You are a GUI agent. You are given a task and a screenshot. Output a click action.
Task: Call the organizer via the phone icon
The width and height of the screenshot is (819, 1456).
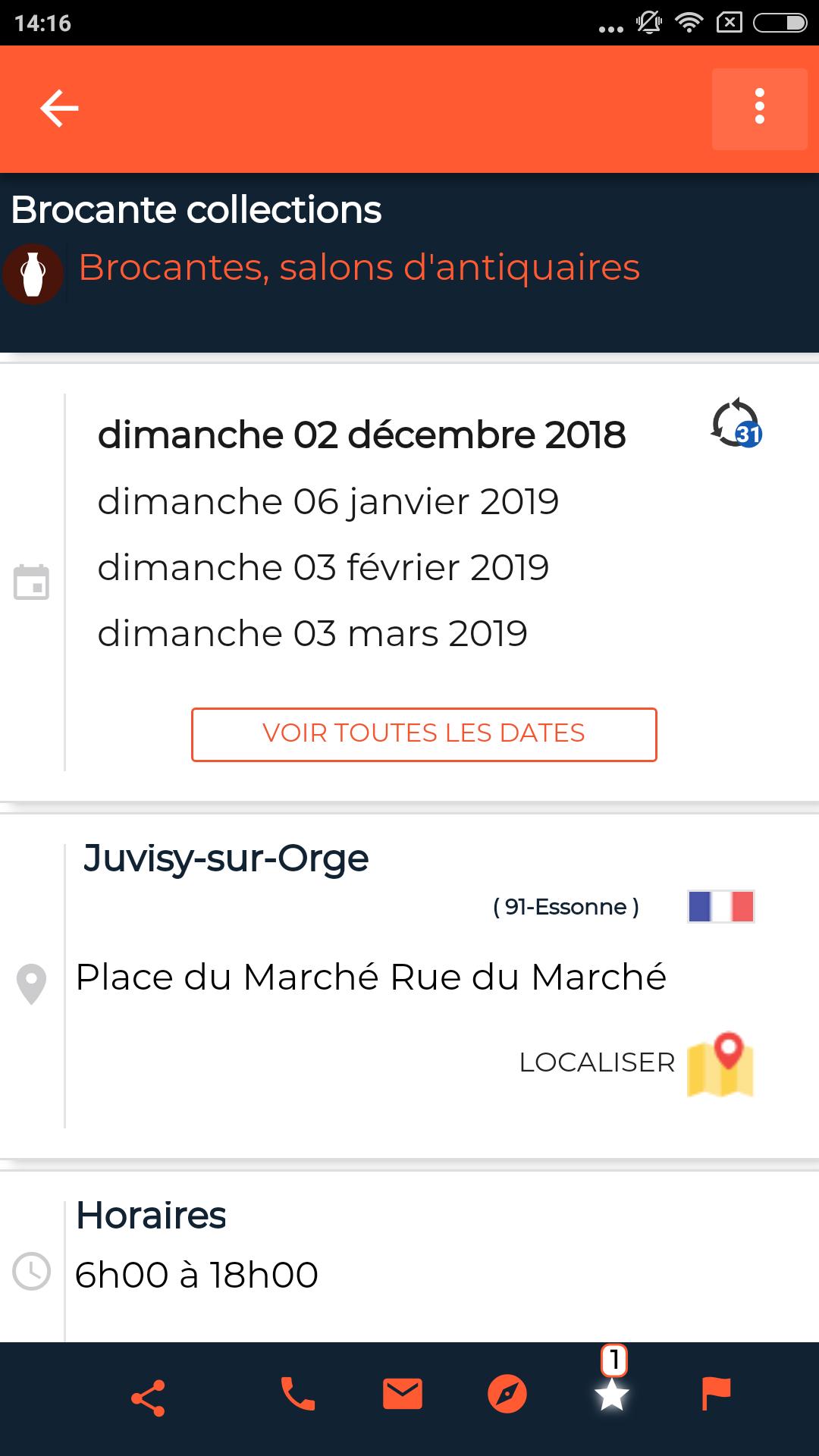pyautogui.click(x=297, y=1394)
